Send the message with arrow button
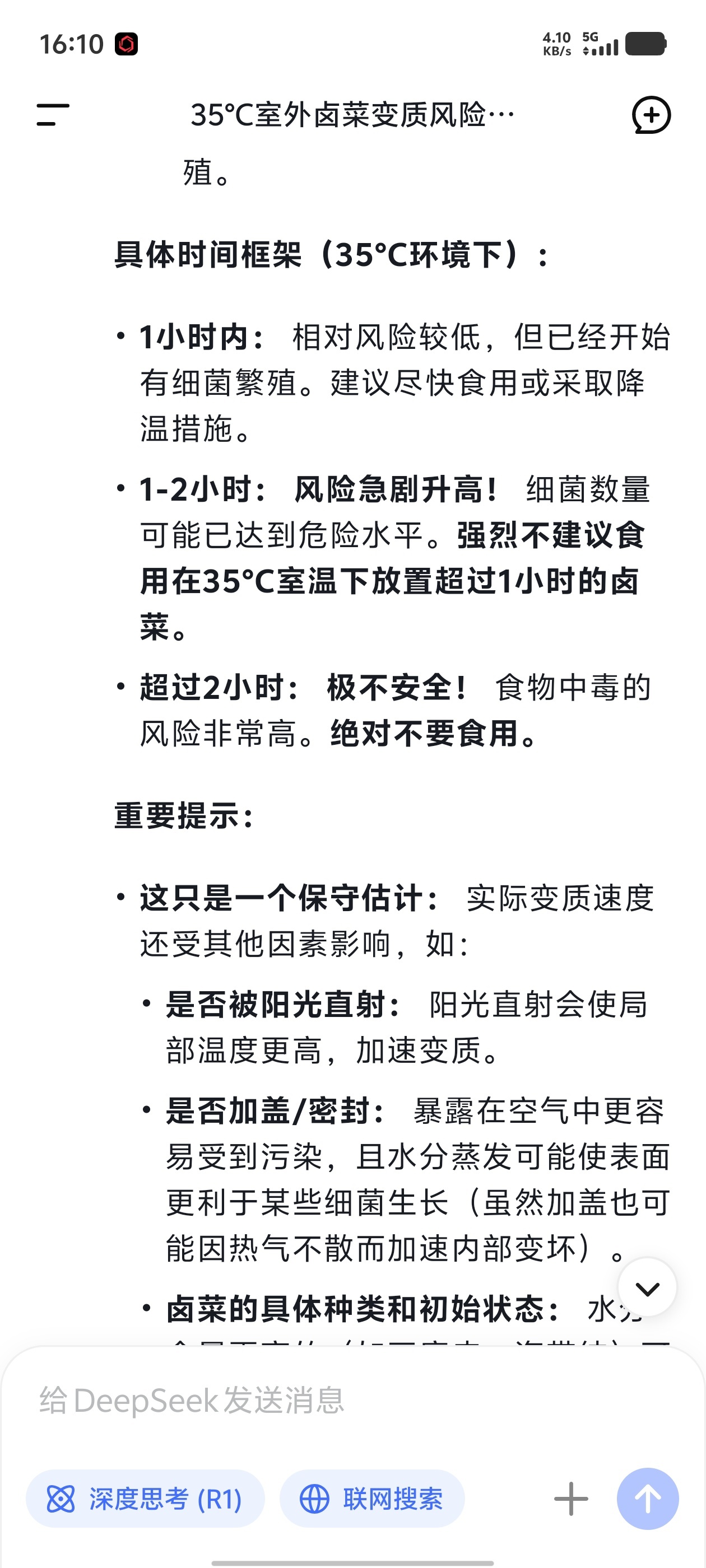Screen dimensions: 706x1568 tap(648, 1499)
